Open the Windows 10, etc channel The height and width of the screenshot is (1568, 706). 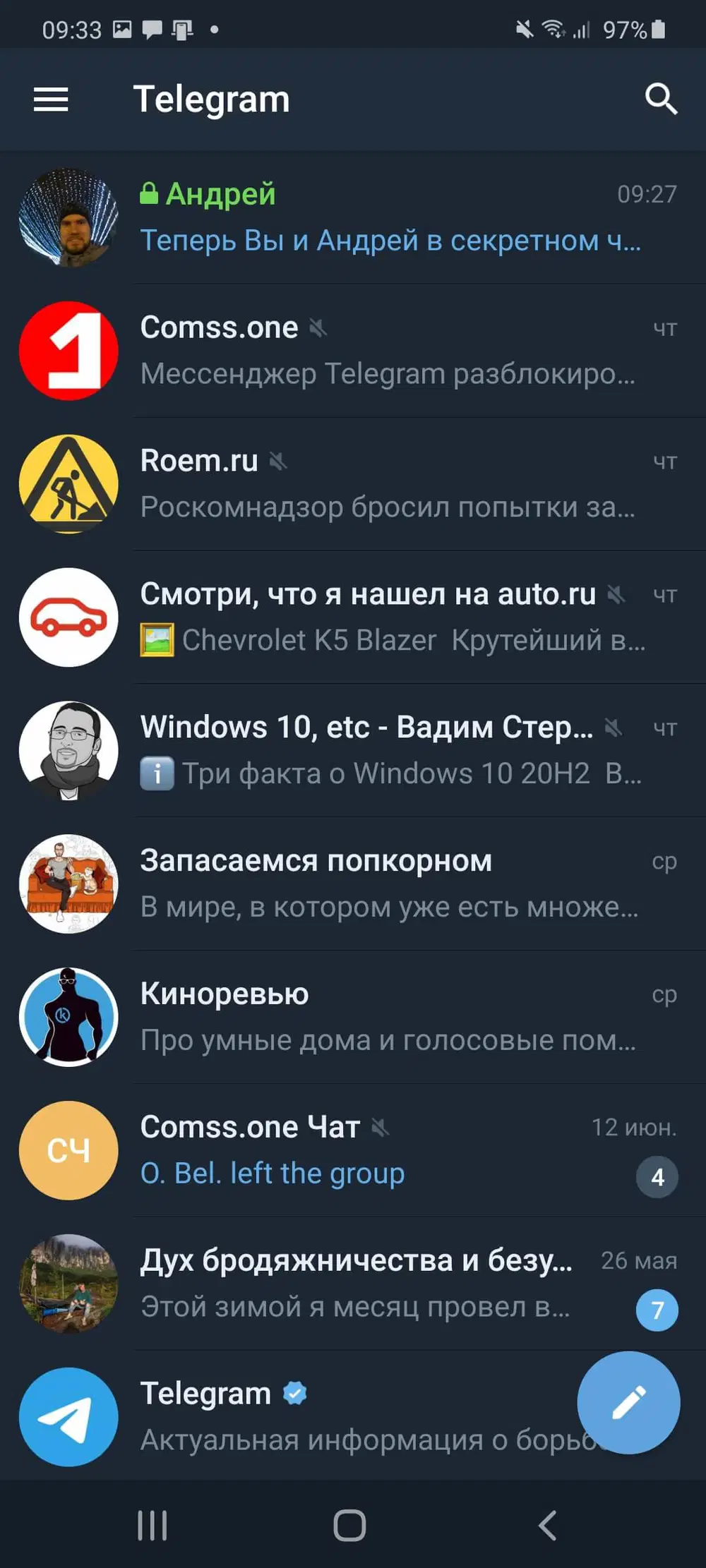[x=388, y=750]
